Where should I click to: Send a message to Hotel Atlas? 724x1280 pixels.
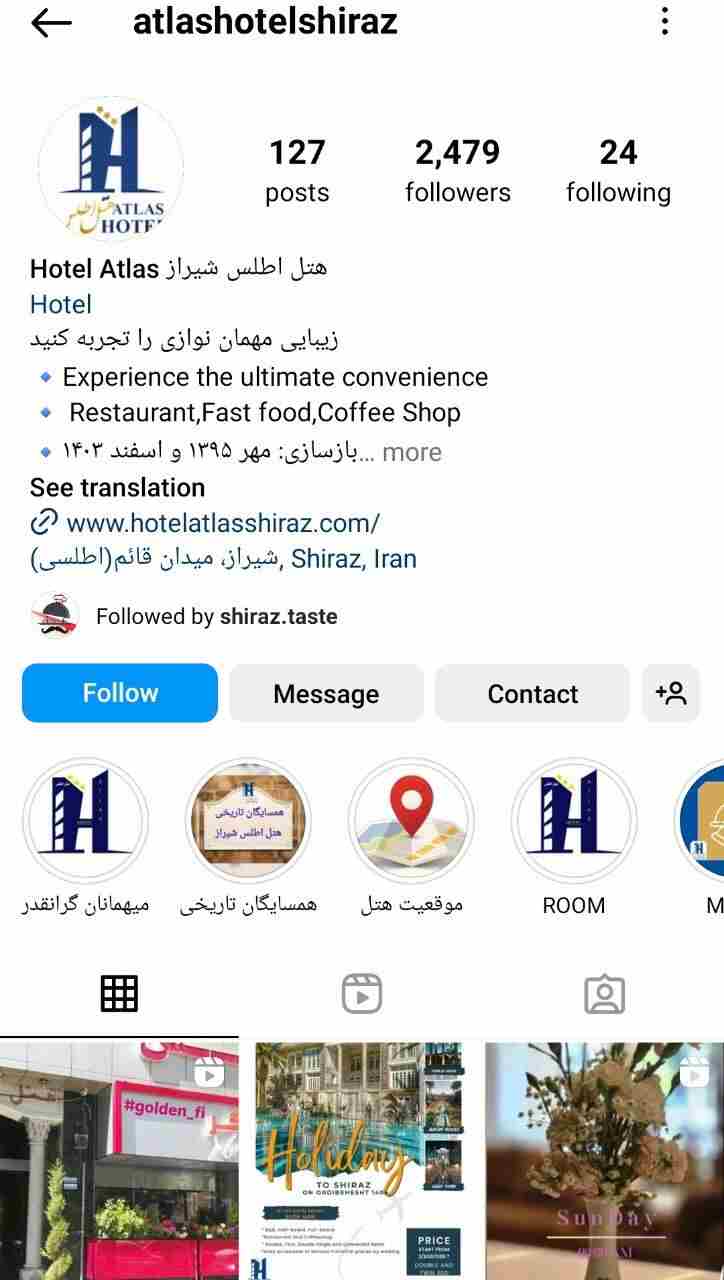326,694
